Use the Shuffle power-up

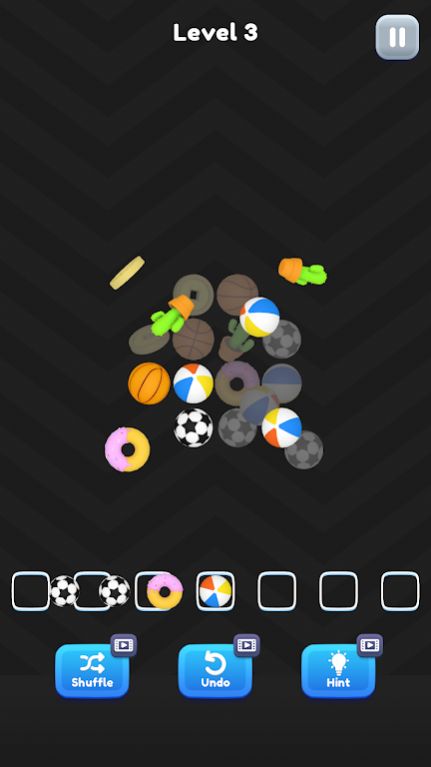pyautogui.click(x=92, y=670)
